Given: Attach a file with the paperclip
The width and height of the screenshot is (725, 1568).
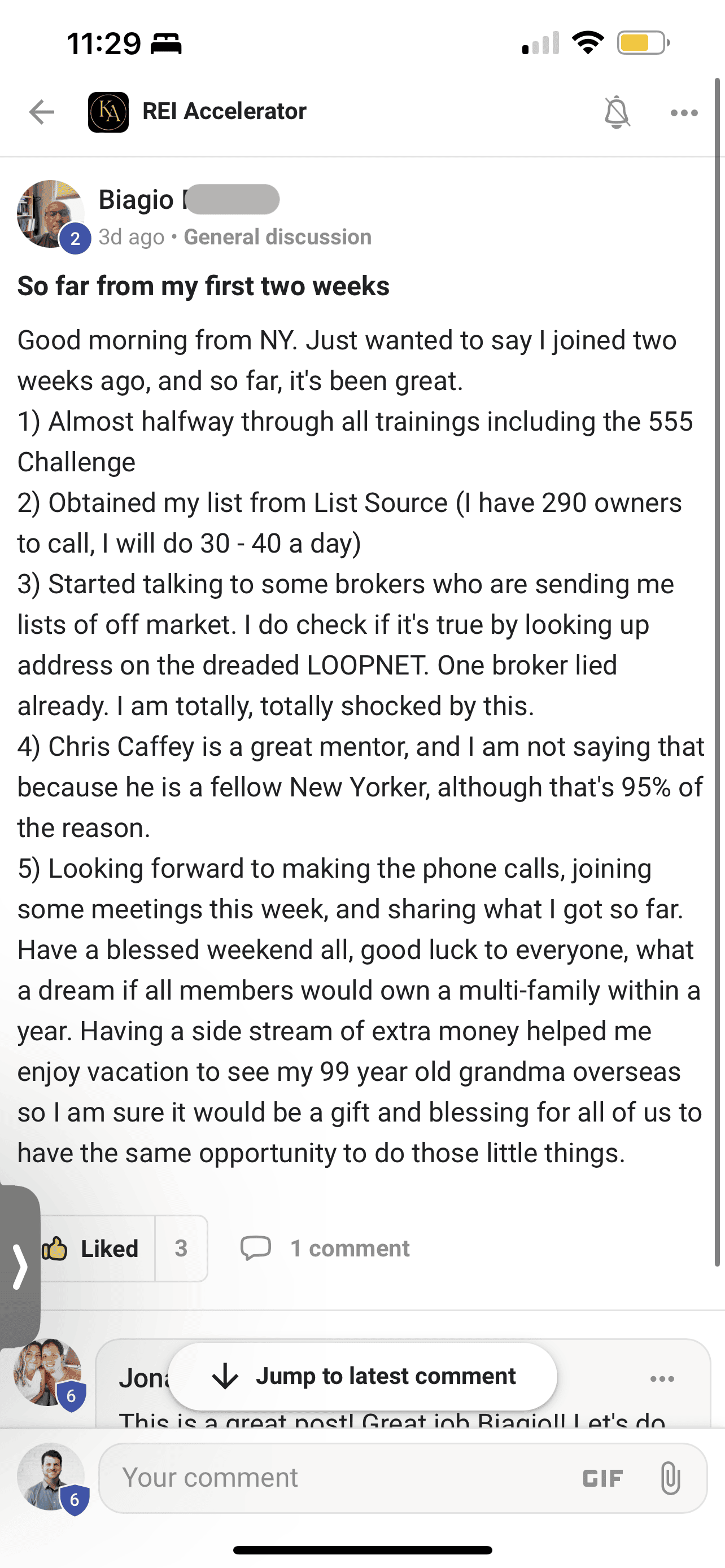Looking at the screenshot, I should click(670, 1478).
